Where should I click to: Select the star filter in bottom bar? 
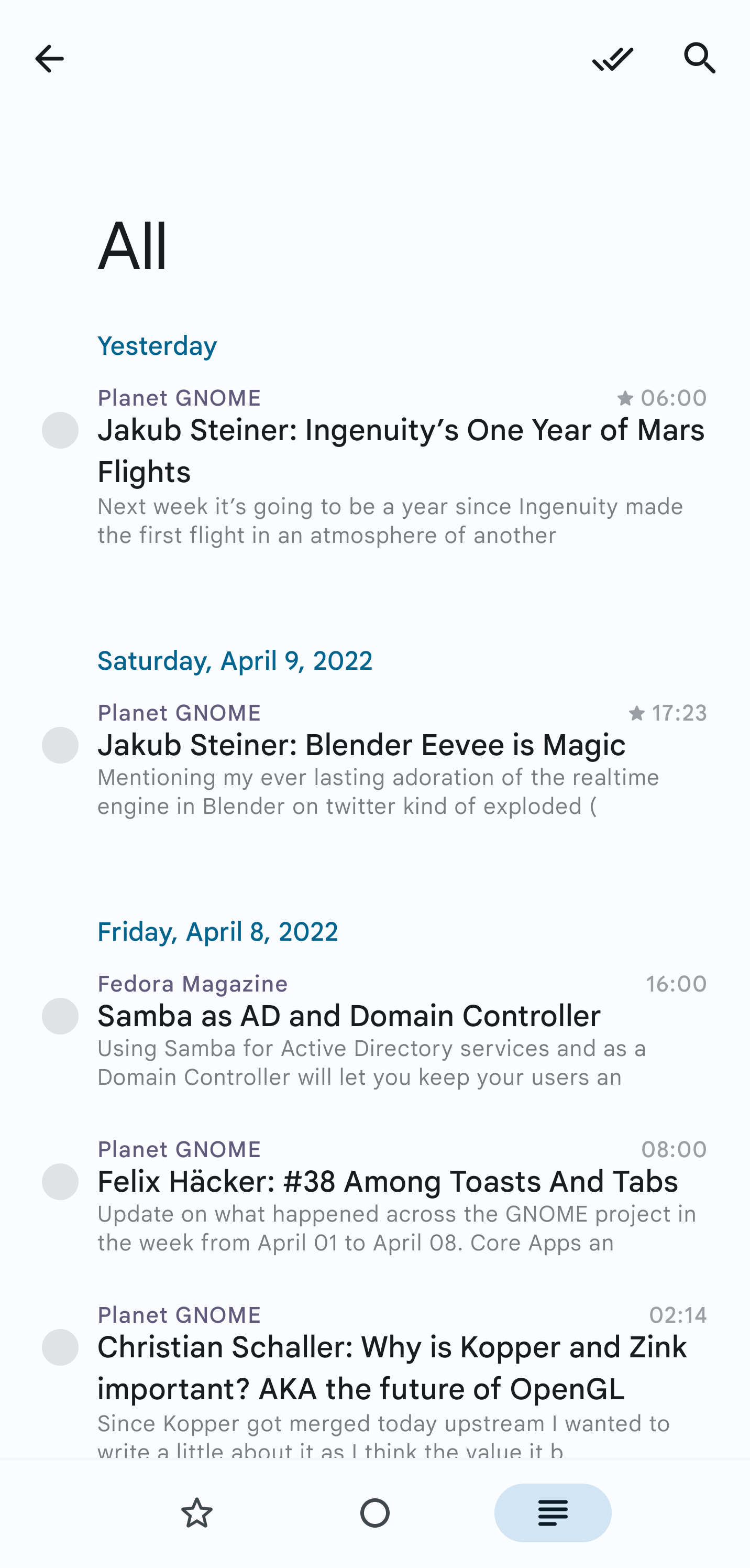(197, 1513)
